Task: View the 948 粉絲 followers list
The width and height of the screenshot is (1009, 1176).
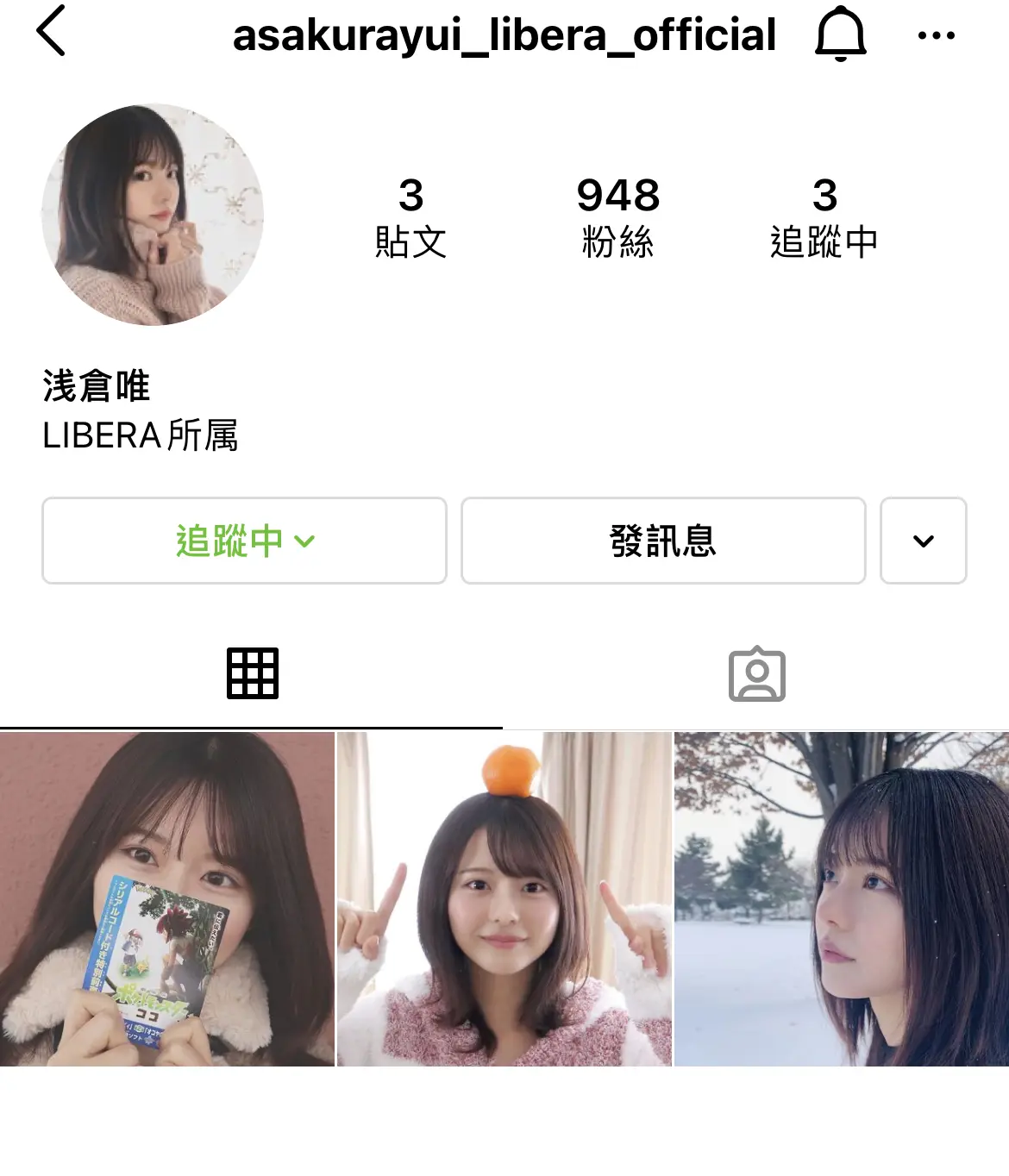Action: pos(617,216)
